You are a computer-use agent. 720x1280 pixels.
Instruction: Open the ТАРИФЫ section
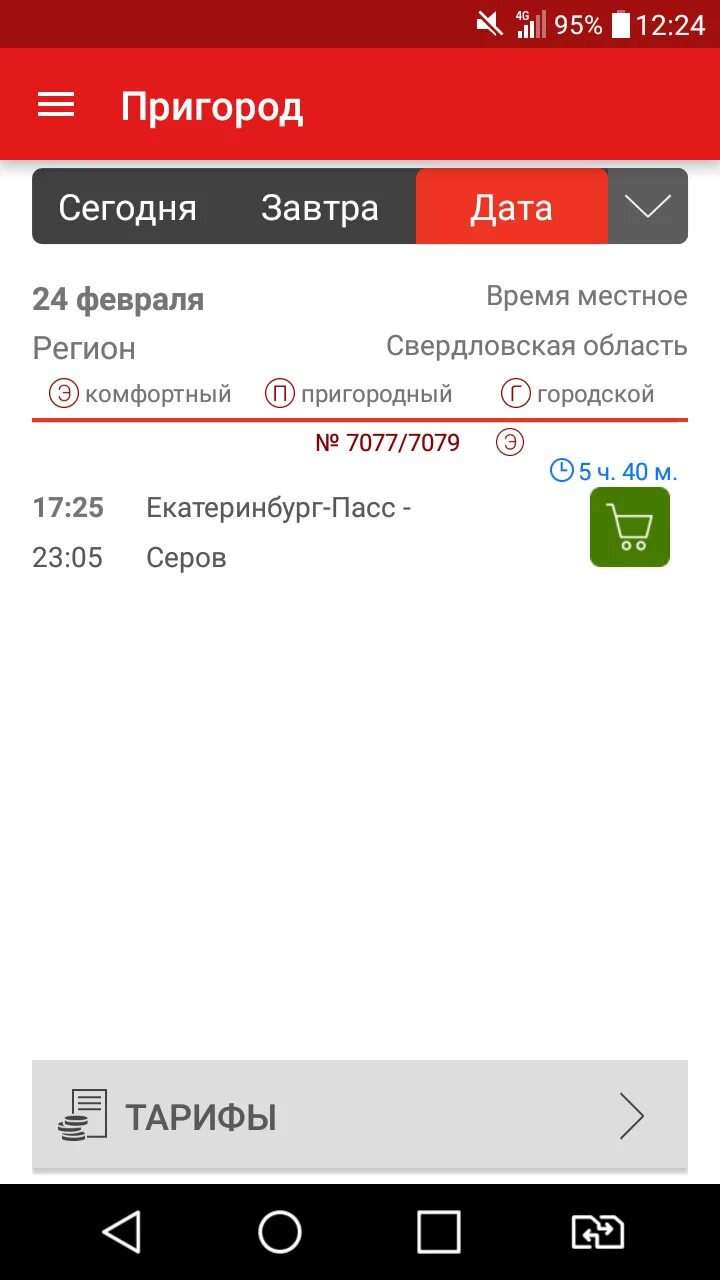[360, 1115]
